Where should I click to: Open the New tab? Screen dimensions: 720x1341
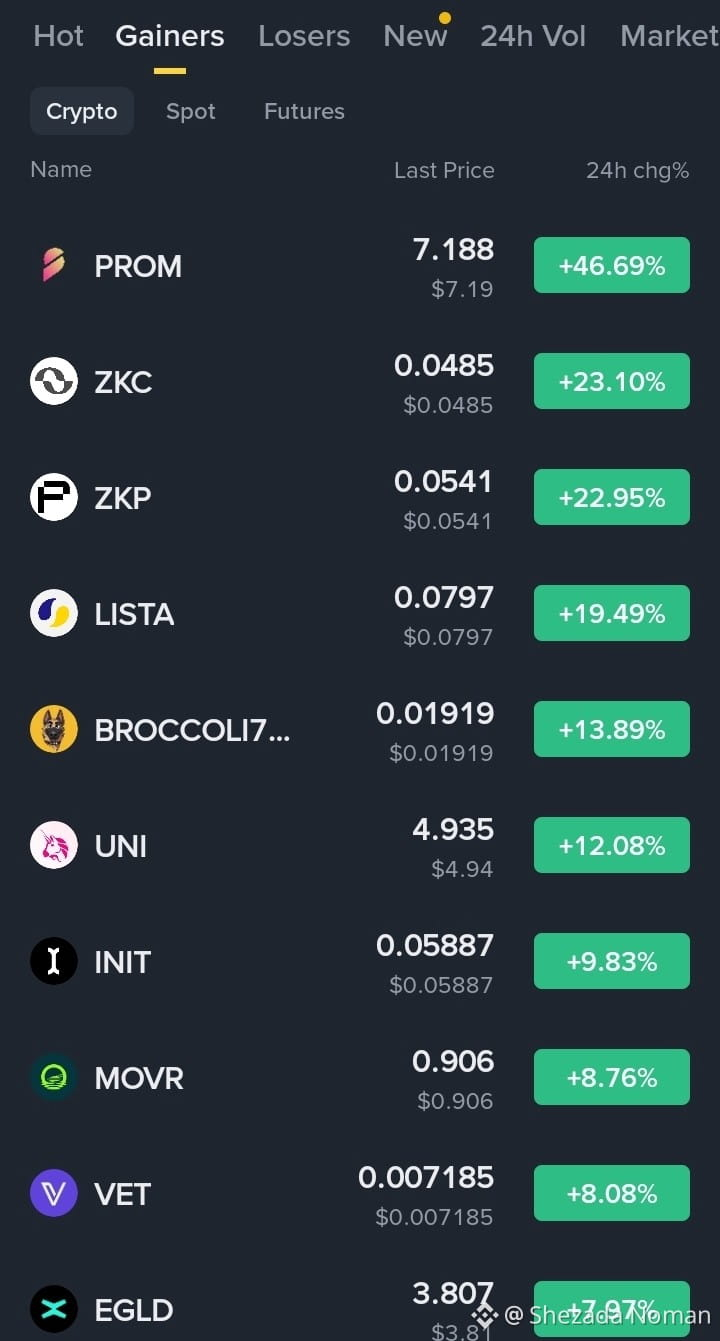[415, 36]
